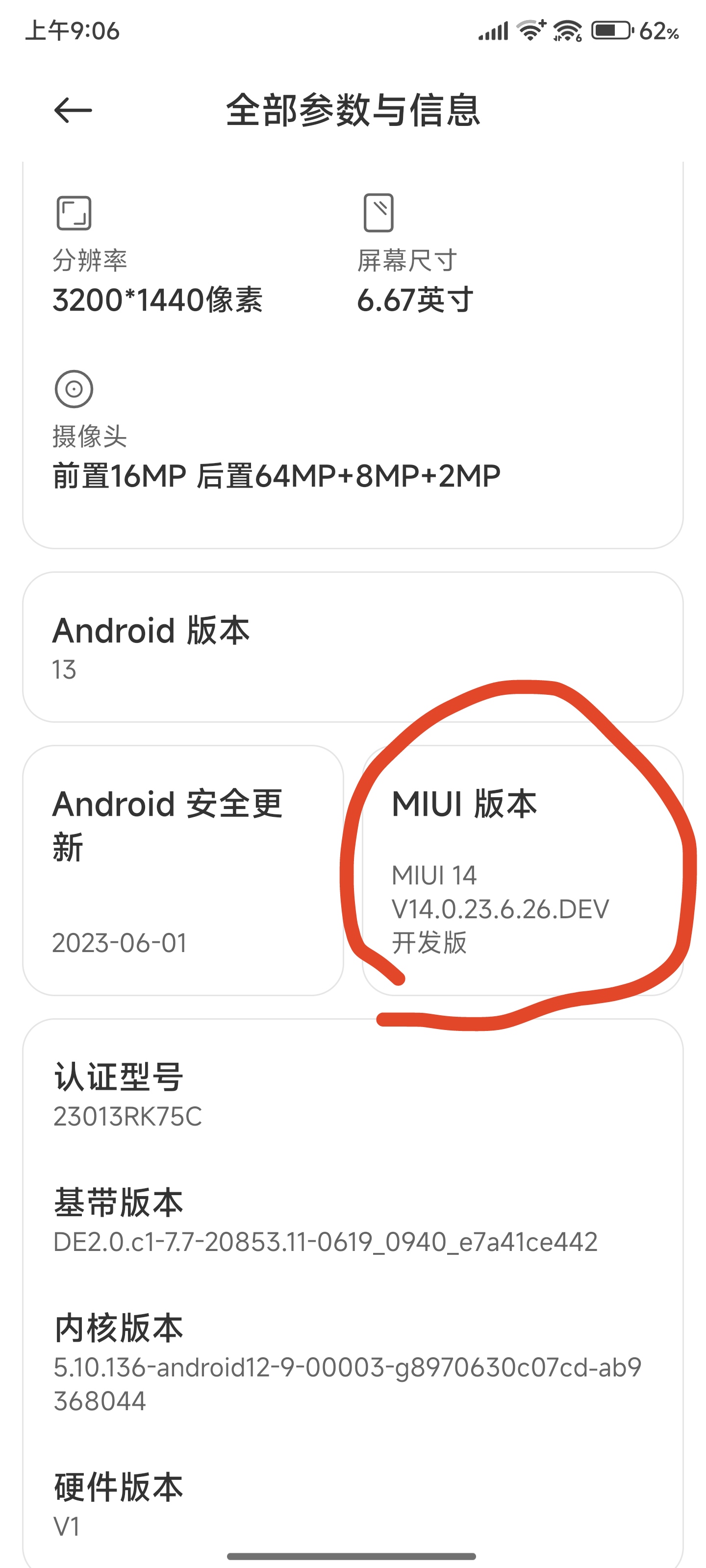Image resolution: width=706 pixels, height=1568 pixels.
Task: Tap the Android 版本 card
Action: coord(353,646)
